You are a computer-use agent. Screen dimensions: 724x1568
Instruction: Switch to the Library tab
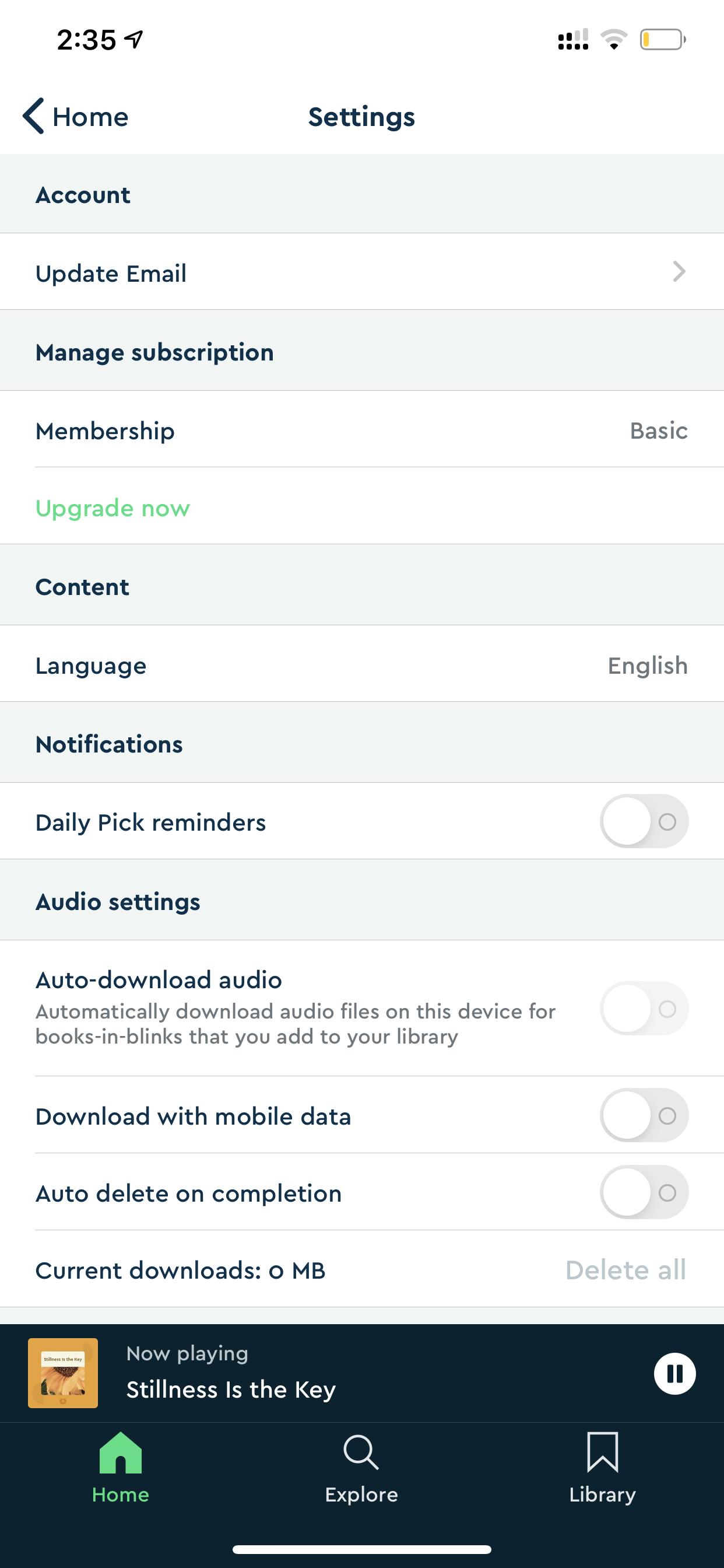(602, 1468)
